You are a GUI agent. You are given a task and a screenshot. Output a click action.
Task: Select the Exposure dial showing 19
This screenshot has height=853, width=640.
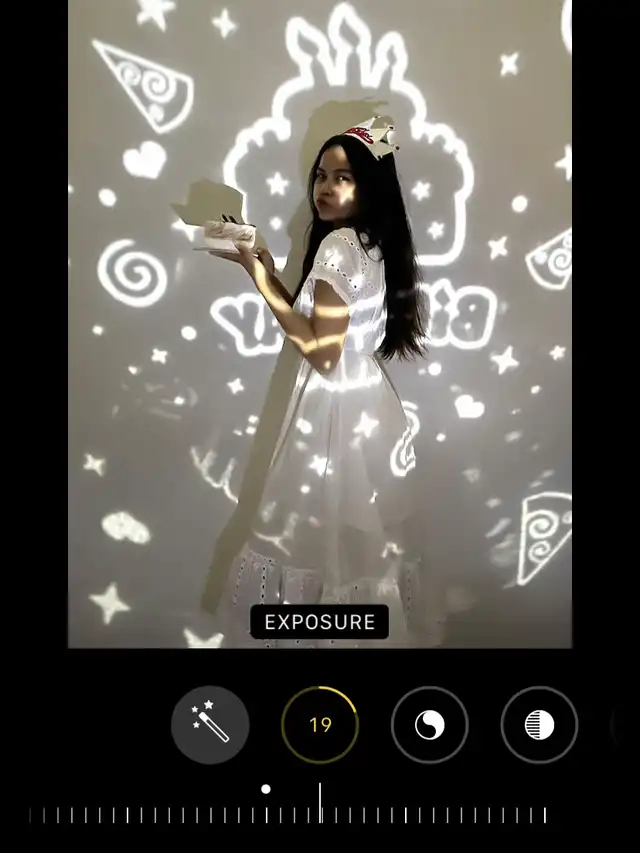320,724
